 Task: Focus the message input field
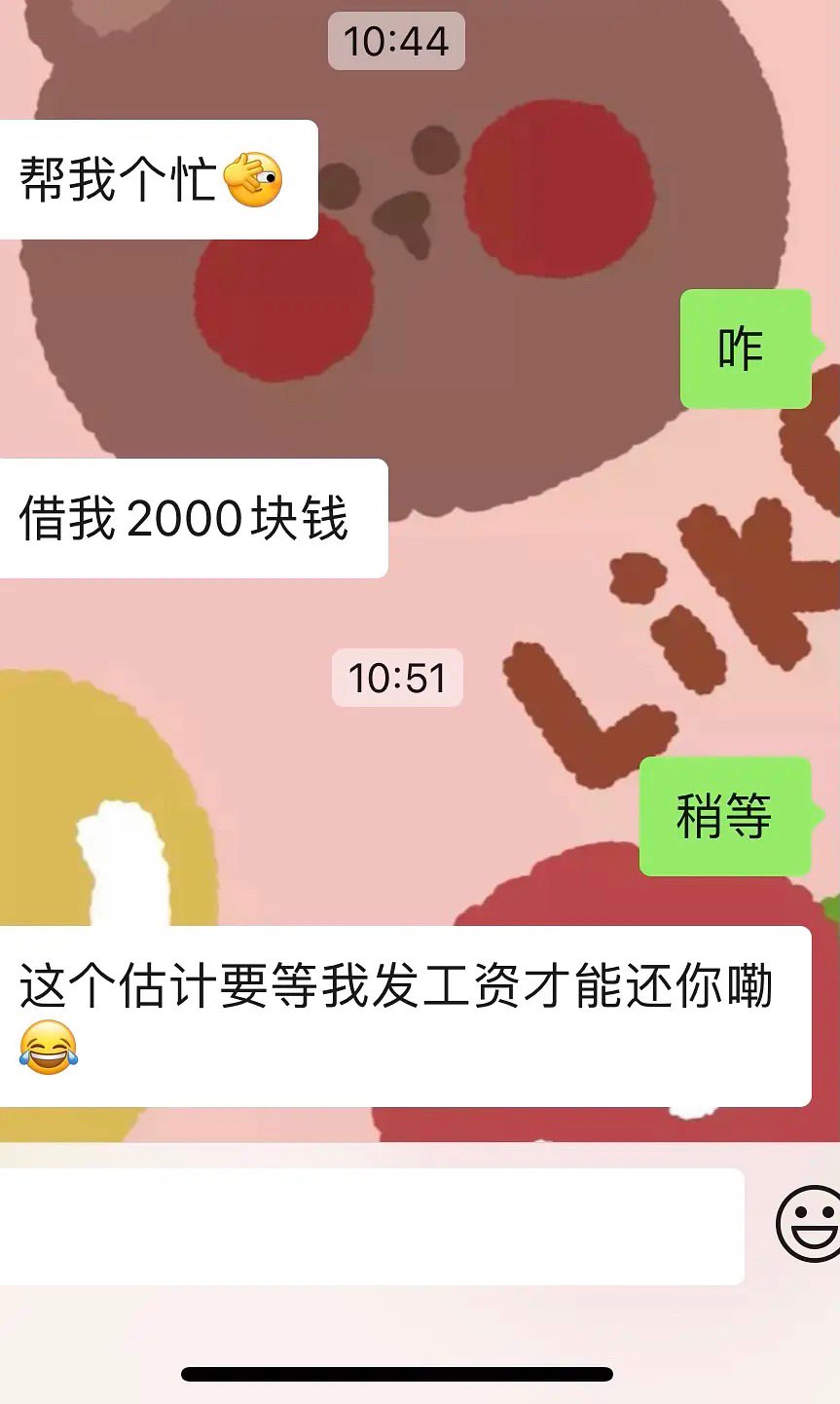(x=370, y=1227)
